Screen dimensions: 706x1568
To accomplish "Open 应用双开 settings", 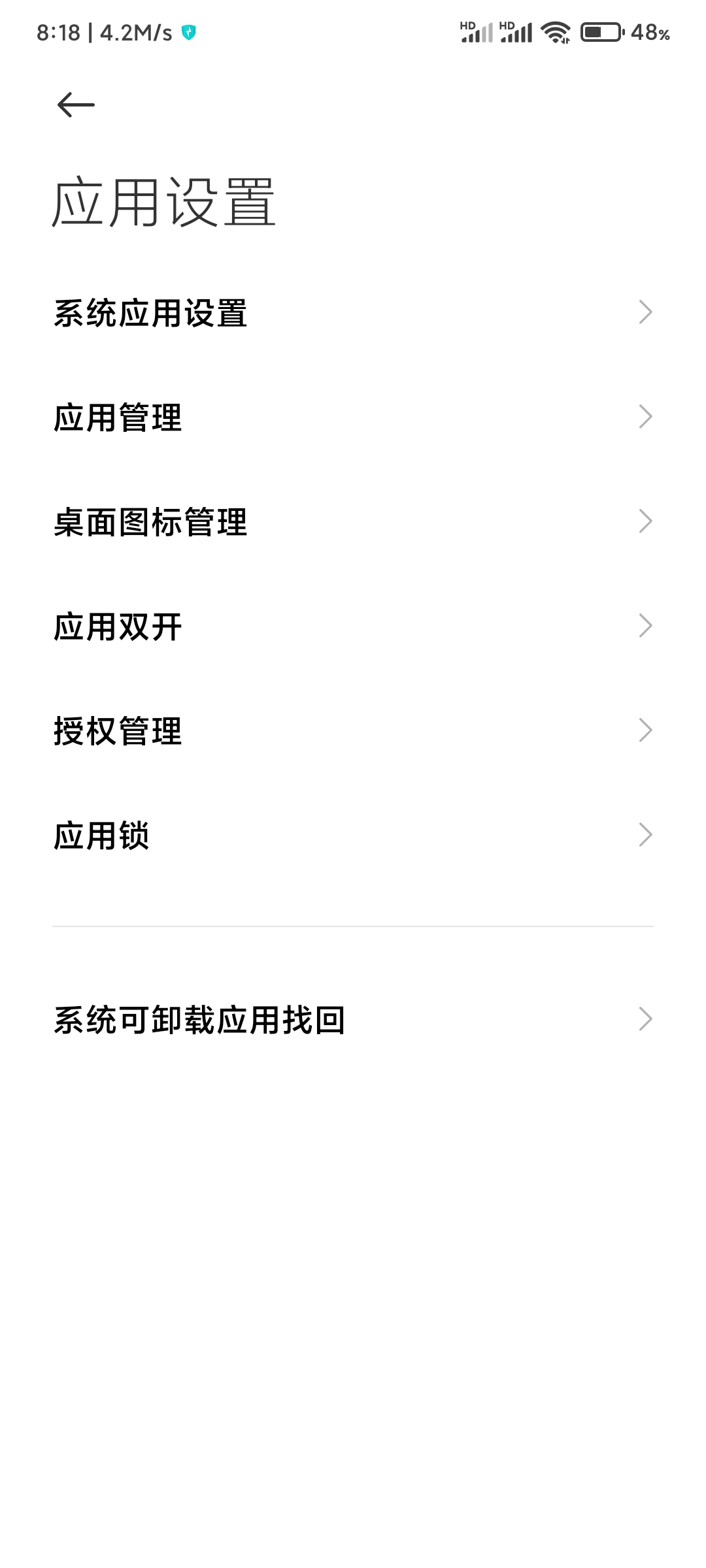I will click(353, 626).
